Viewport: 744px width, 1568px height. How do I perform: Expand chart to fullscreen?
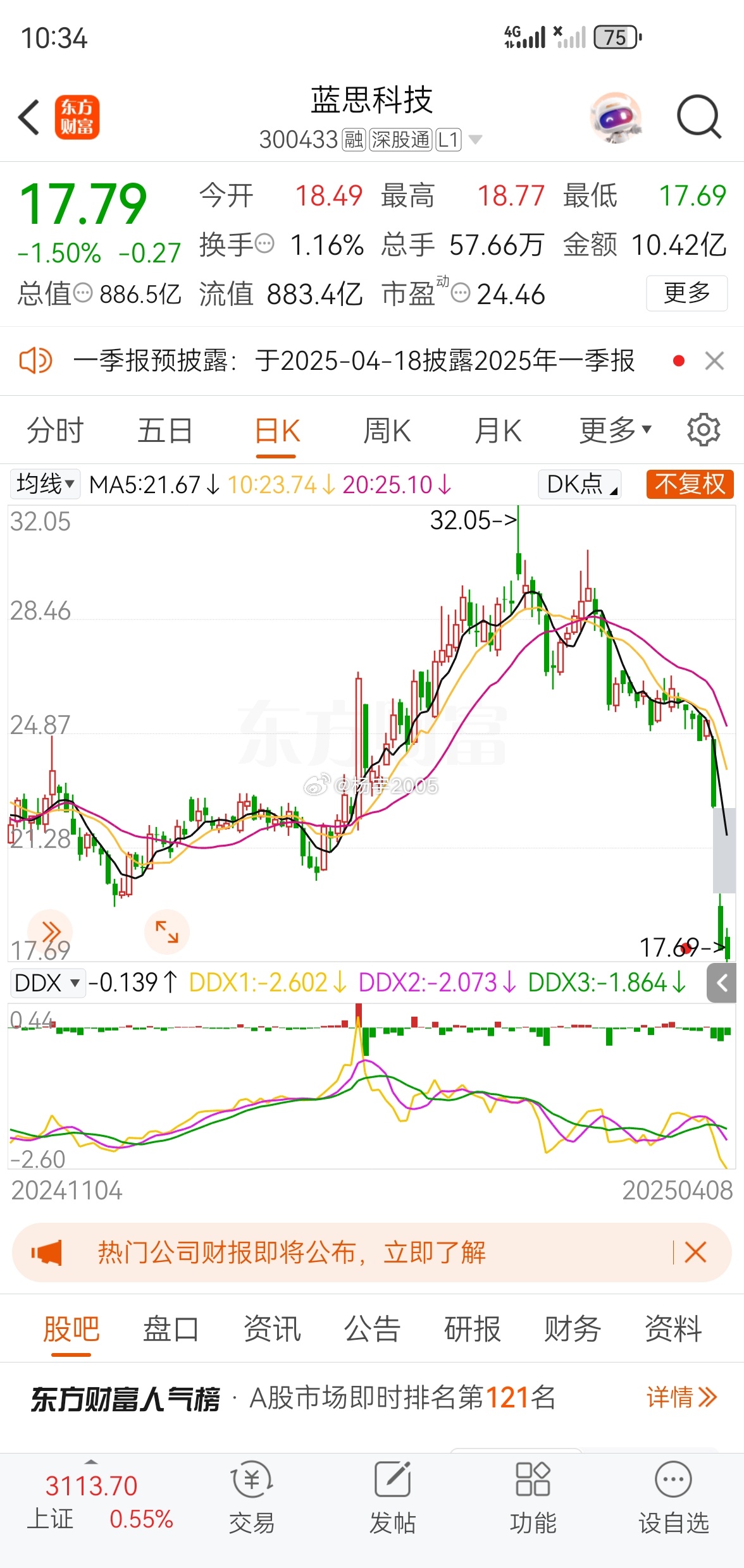167,932
